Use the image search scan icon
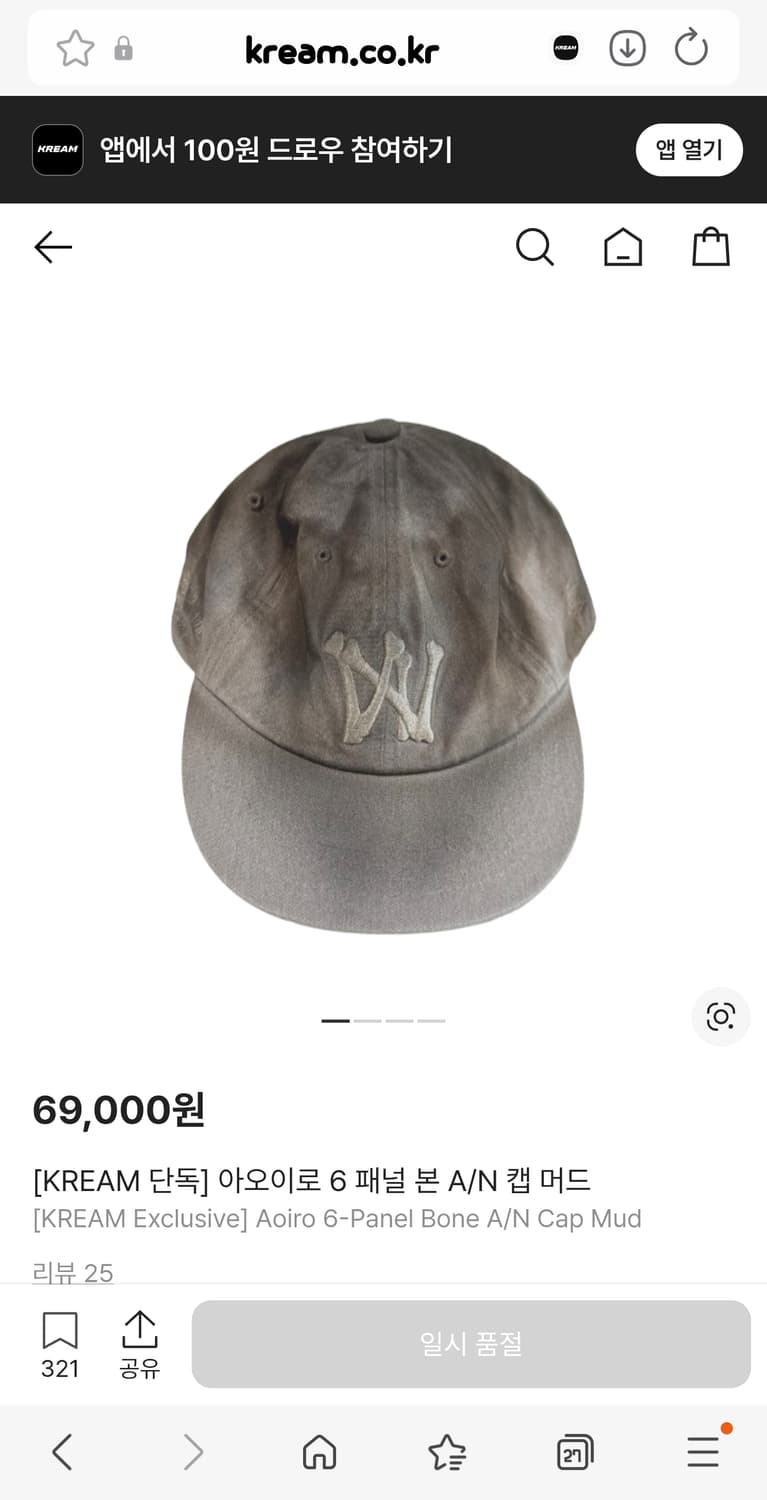Screen dimensions: 767x1500 pyautogui.click(x=721, y=1017)
